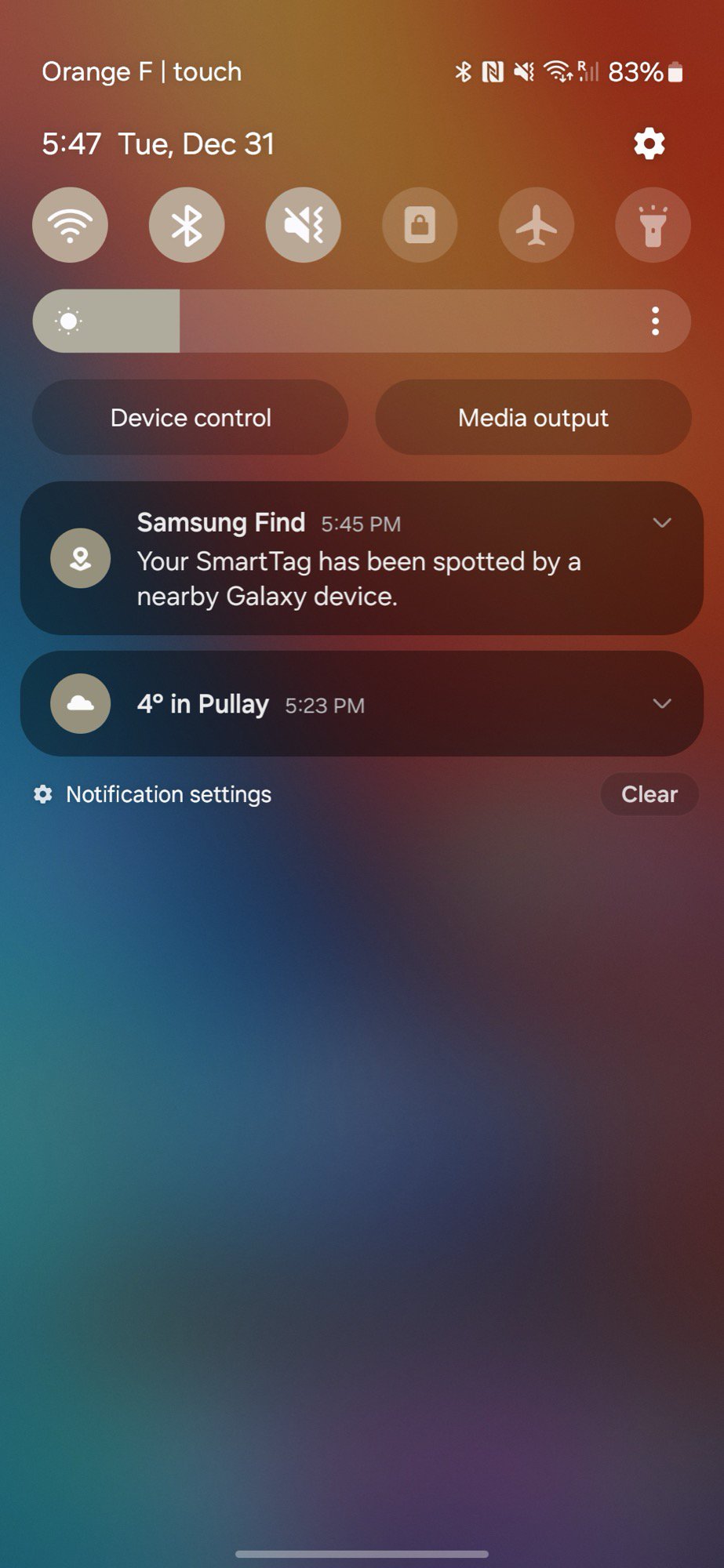
Task: Disable Bluetooth from quick settings
Action: coord(187,225)
